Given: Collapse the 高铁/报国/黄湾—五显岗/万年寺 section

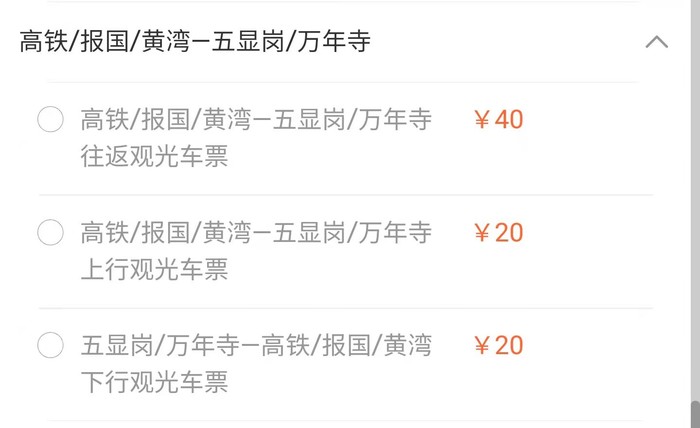Looking at the screenshot, I should click(x=656, y=42).
